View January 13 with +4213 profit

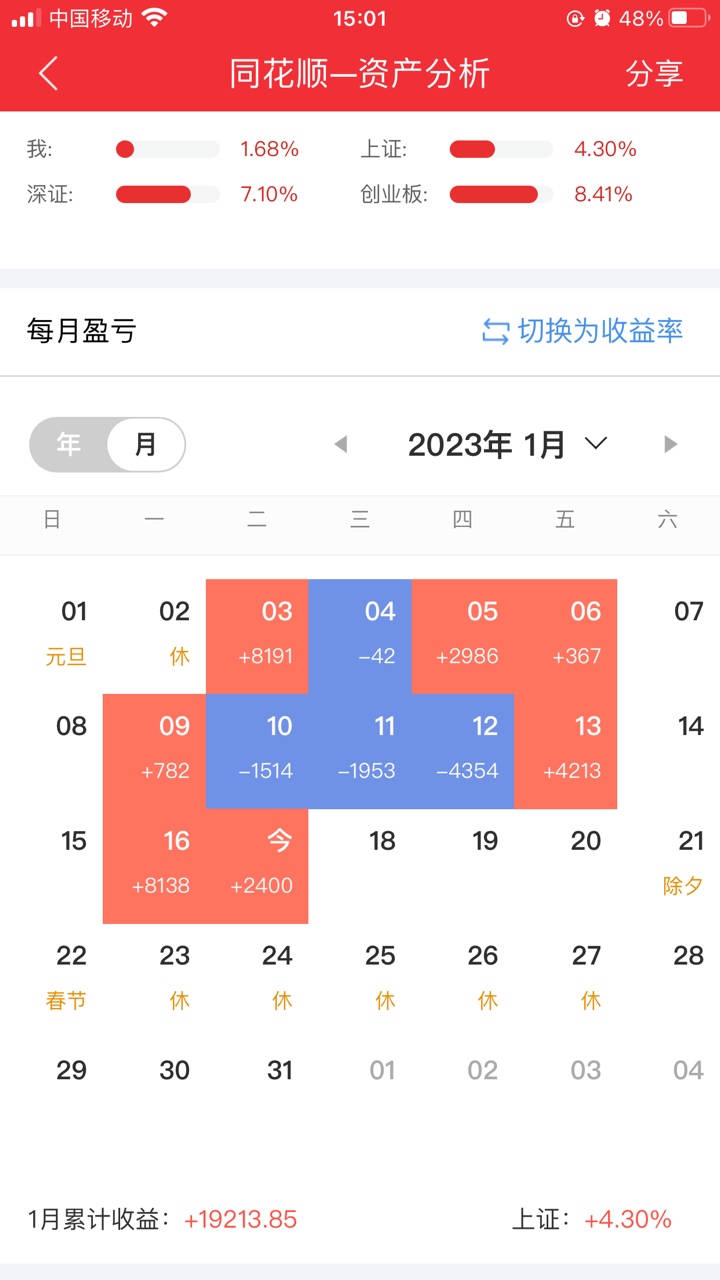point(566,751)
